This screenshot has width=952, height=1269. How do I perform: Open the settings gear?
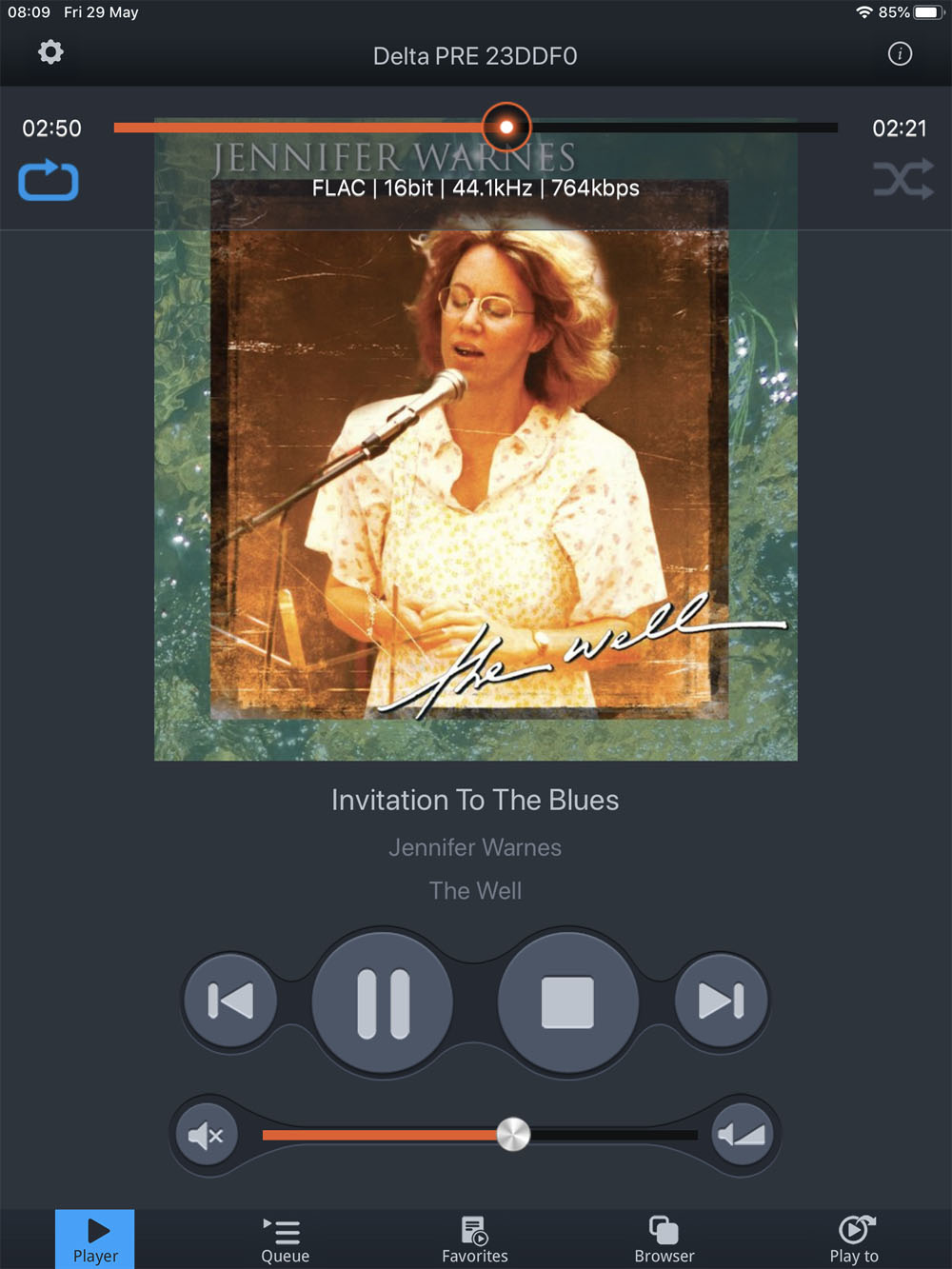pos(50,52)
